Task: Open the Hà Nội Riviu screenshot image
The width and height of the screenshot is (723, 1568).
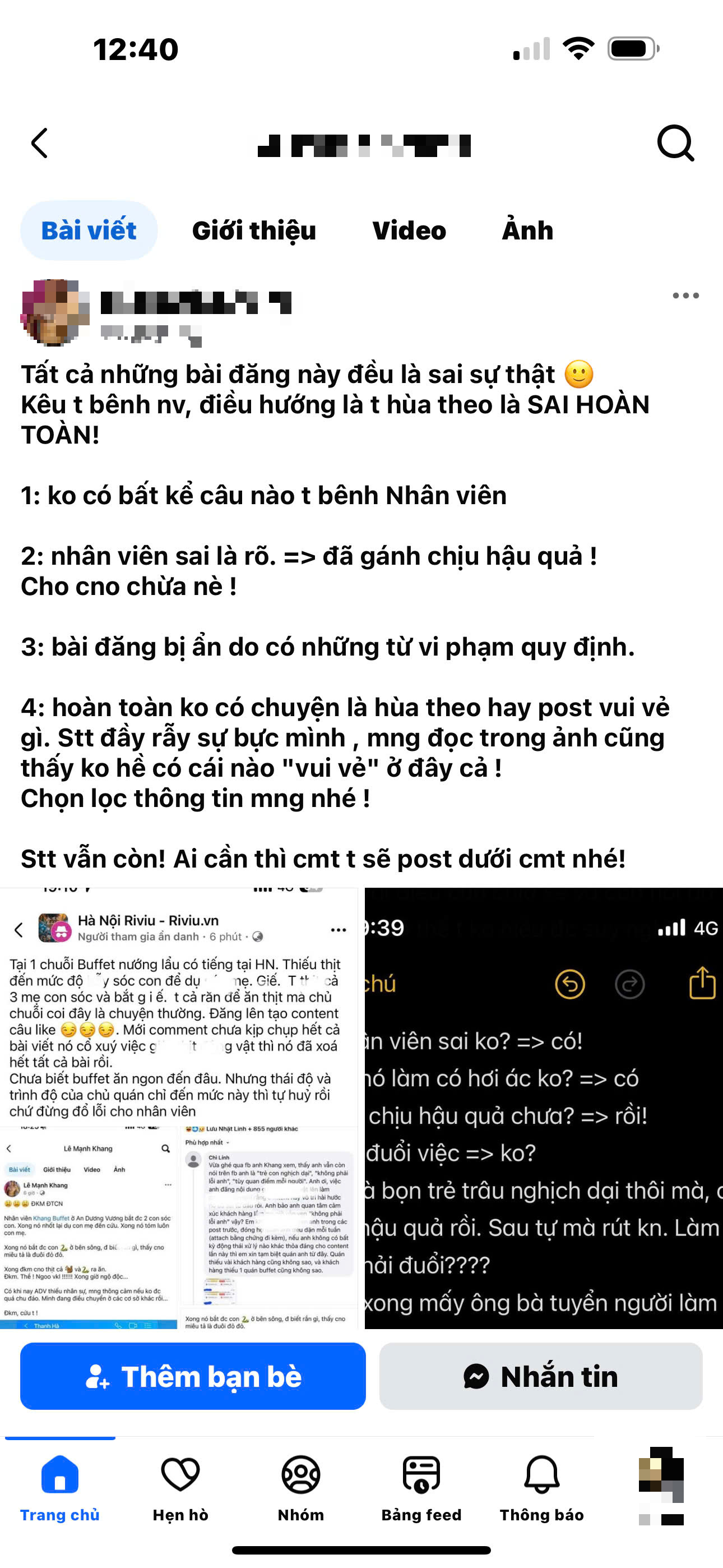Action: point(179,1108)
